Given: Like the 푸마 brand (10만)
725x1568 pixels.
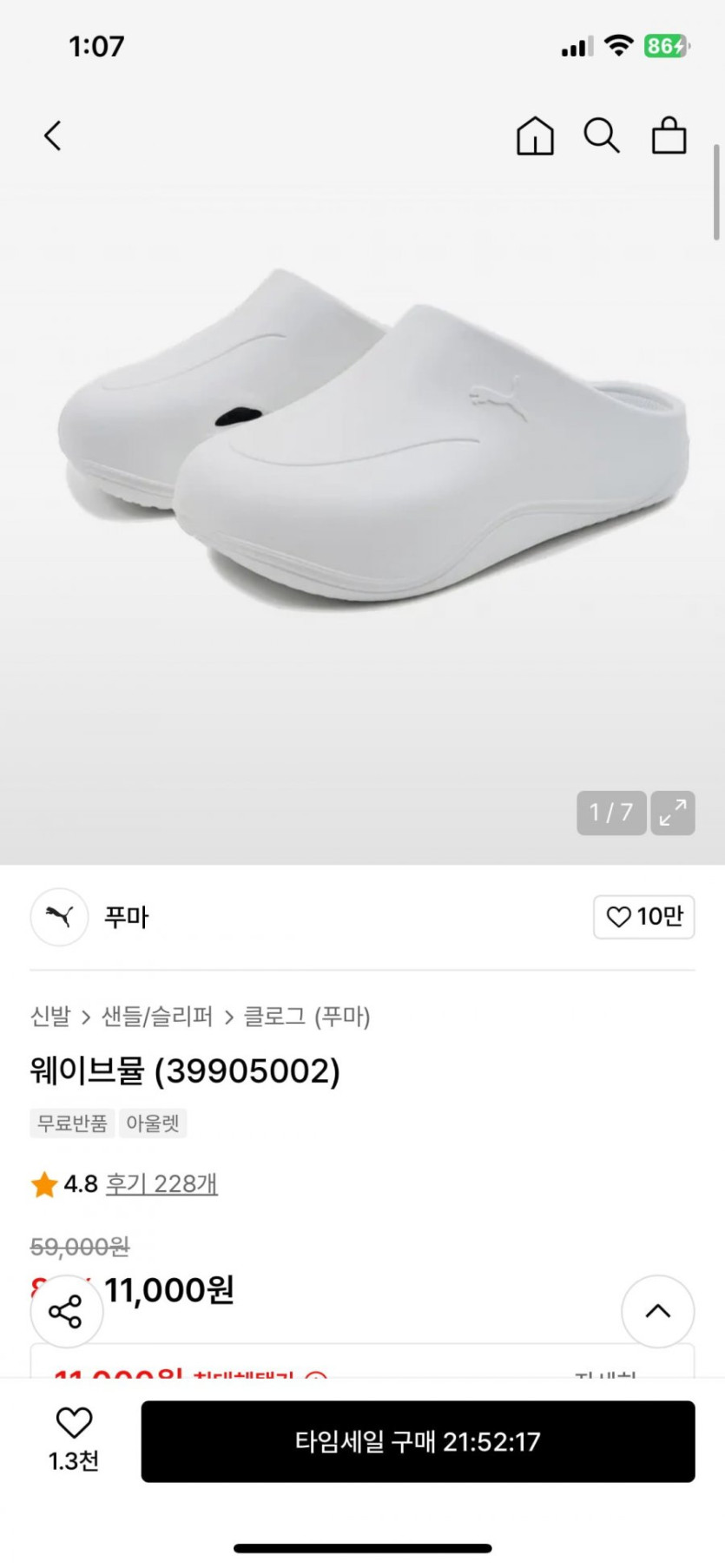Looking at the screenshot, I should pos(643,917).
